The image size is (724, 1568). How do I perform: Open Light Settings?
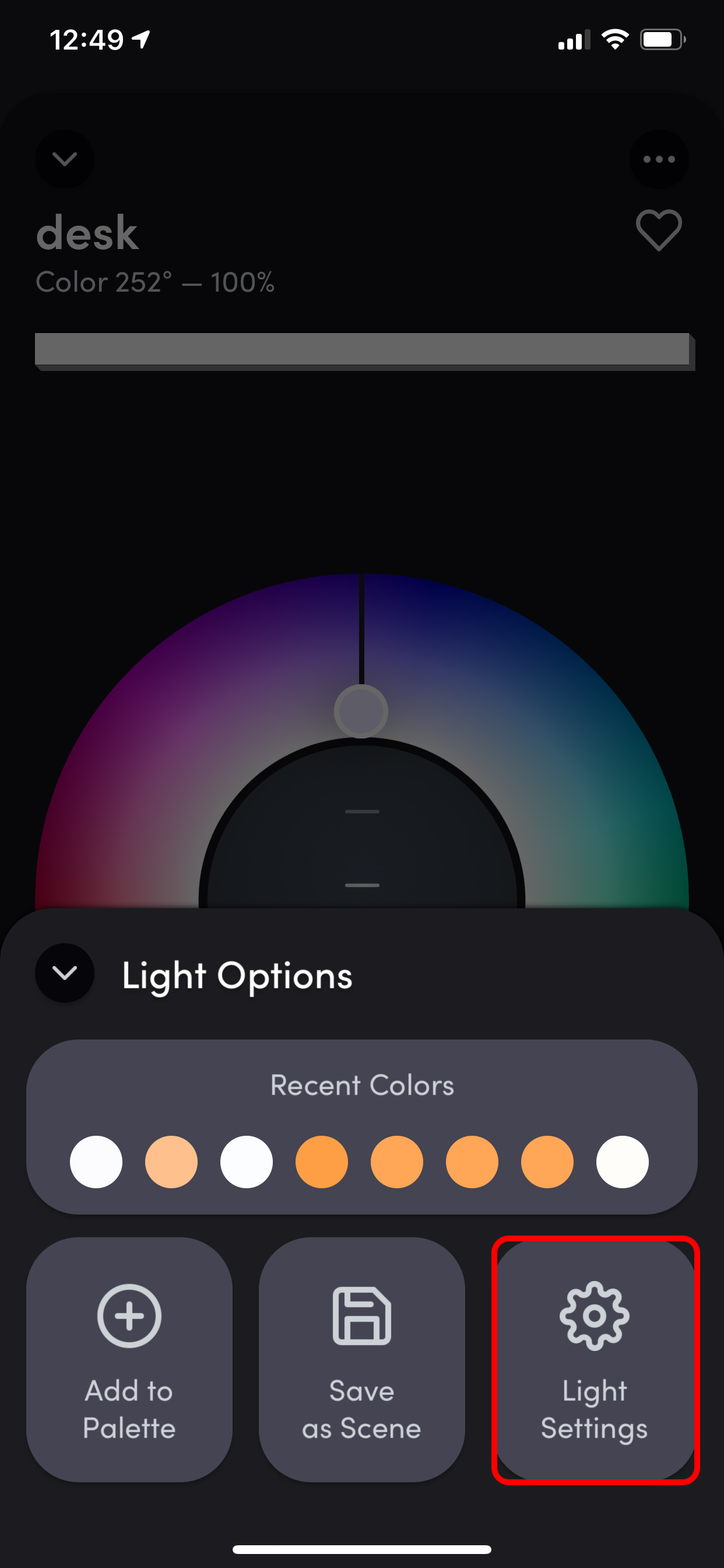coord(595,1359)
